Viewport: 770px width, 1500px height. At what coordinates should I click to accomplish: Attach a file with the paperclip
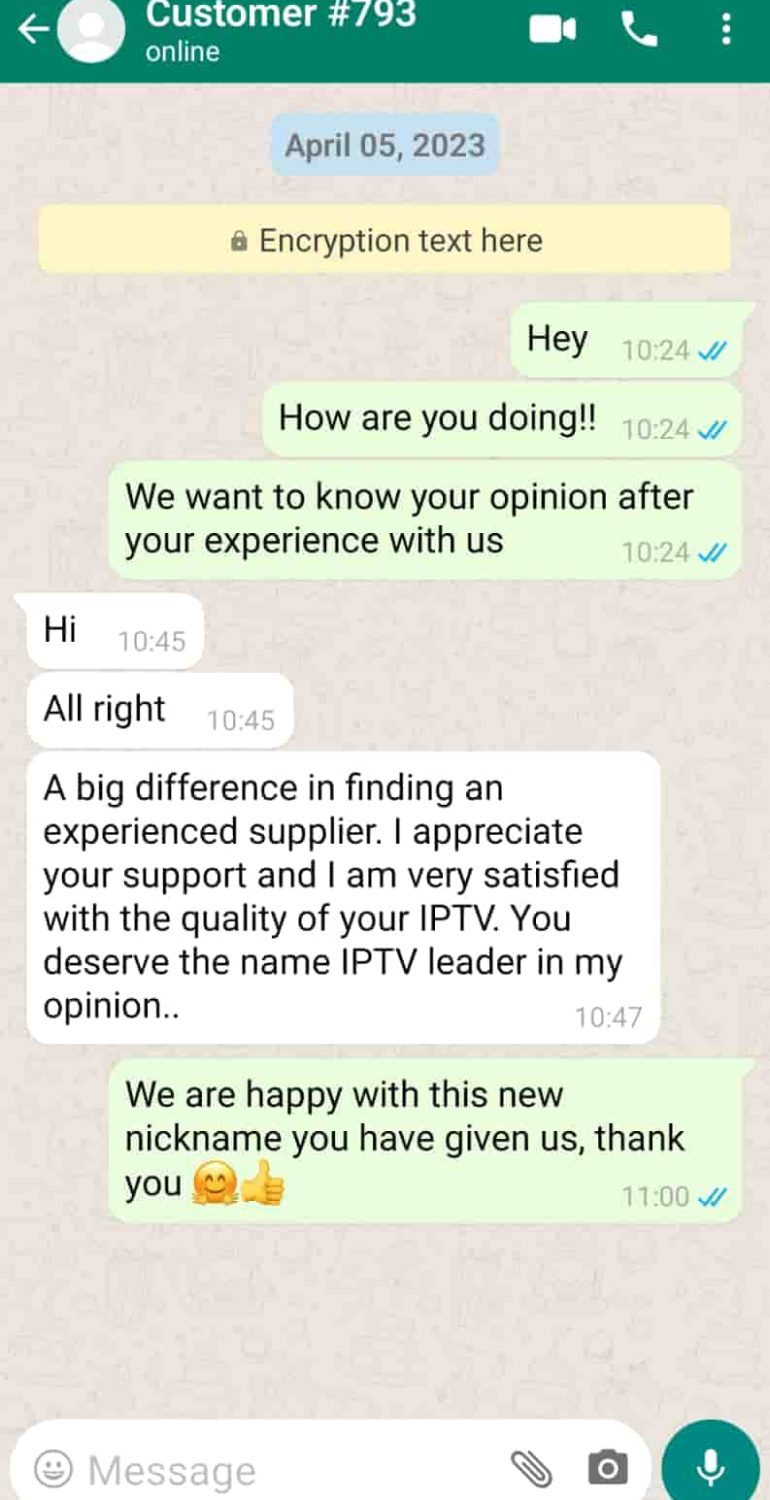531,1469
